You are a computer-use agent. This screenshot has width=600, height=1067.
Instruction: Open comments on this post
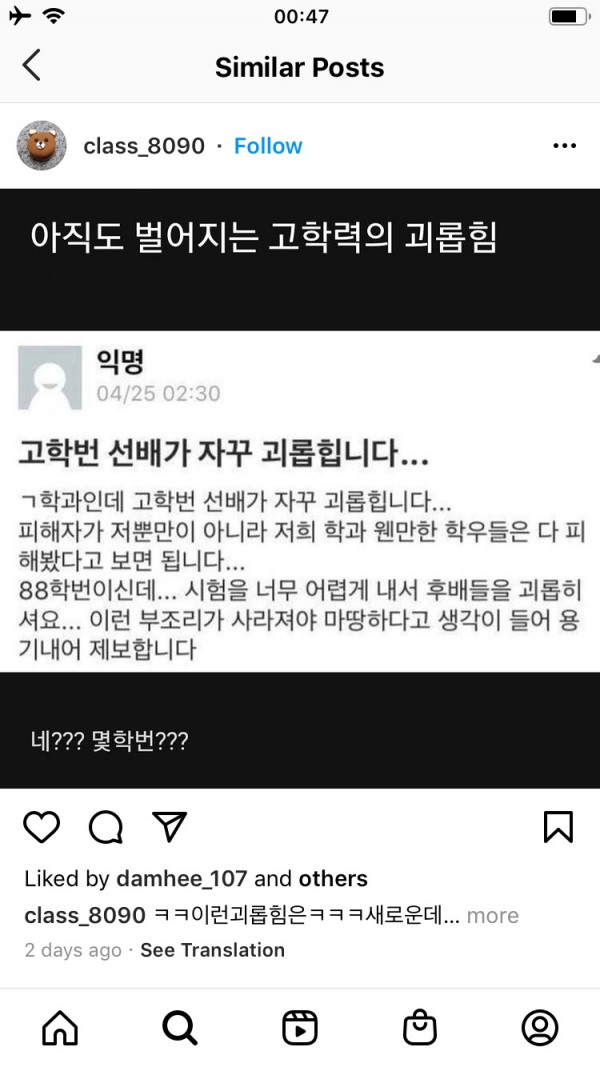pyautogui.click(x=106, y=826)
